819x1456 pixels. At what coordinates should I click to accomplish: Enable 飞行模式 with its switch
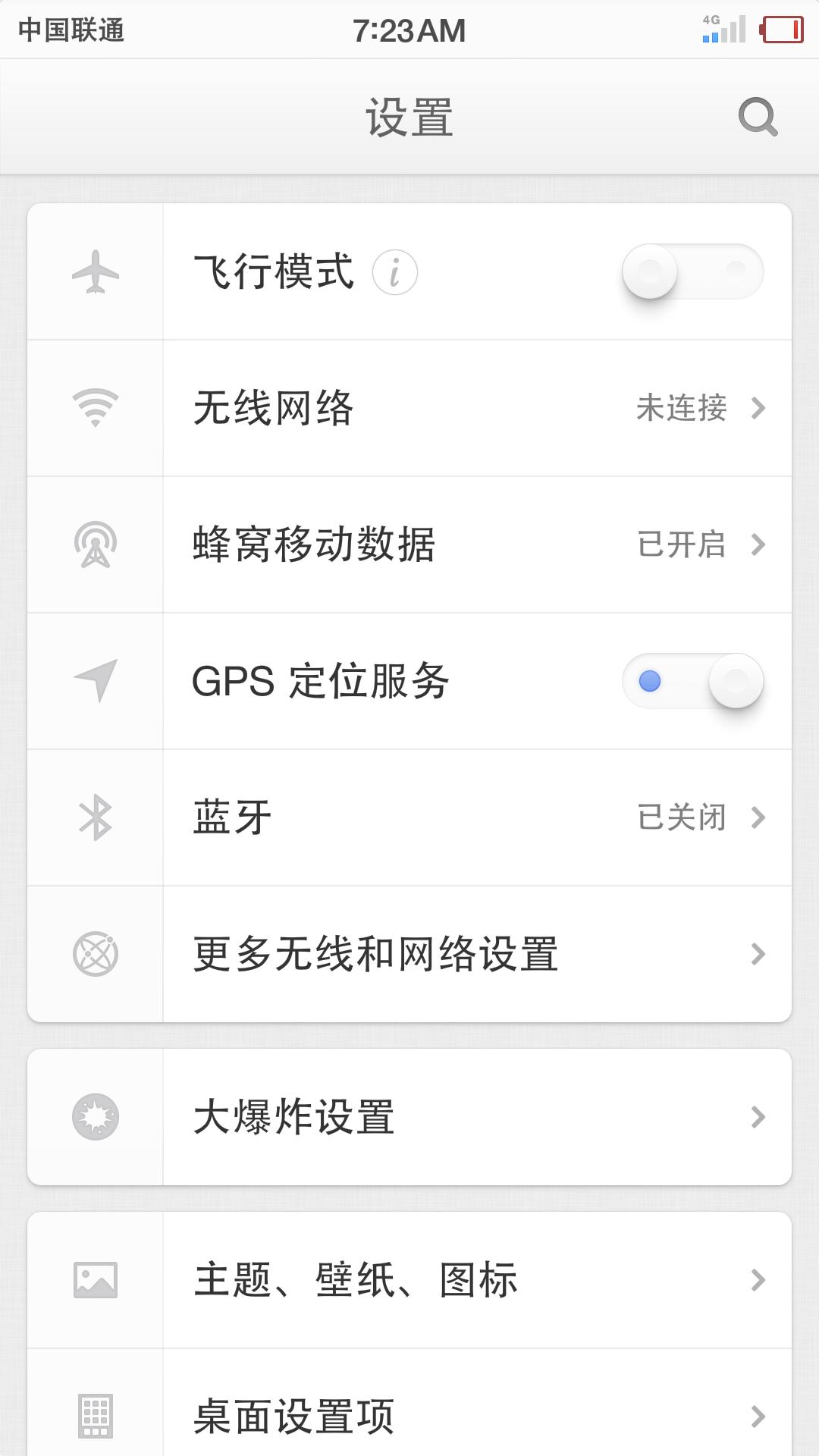(x=693, y=273)
